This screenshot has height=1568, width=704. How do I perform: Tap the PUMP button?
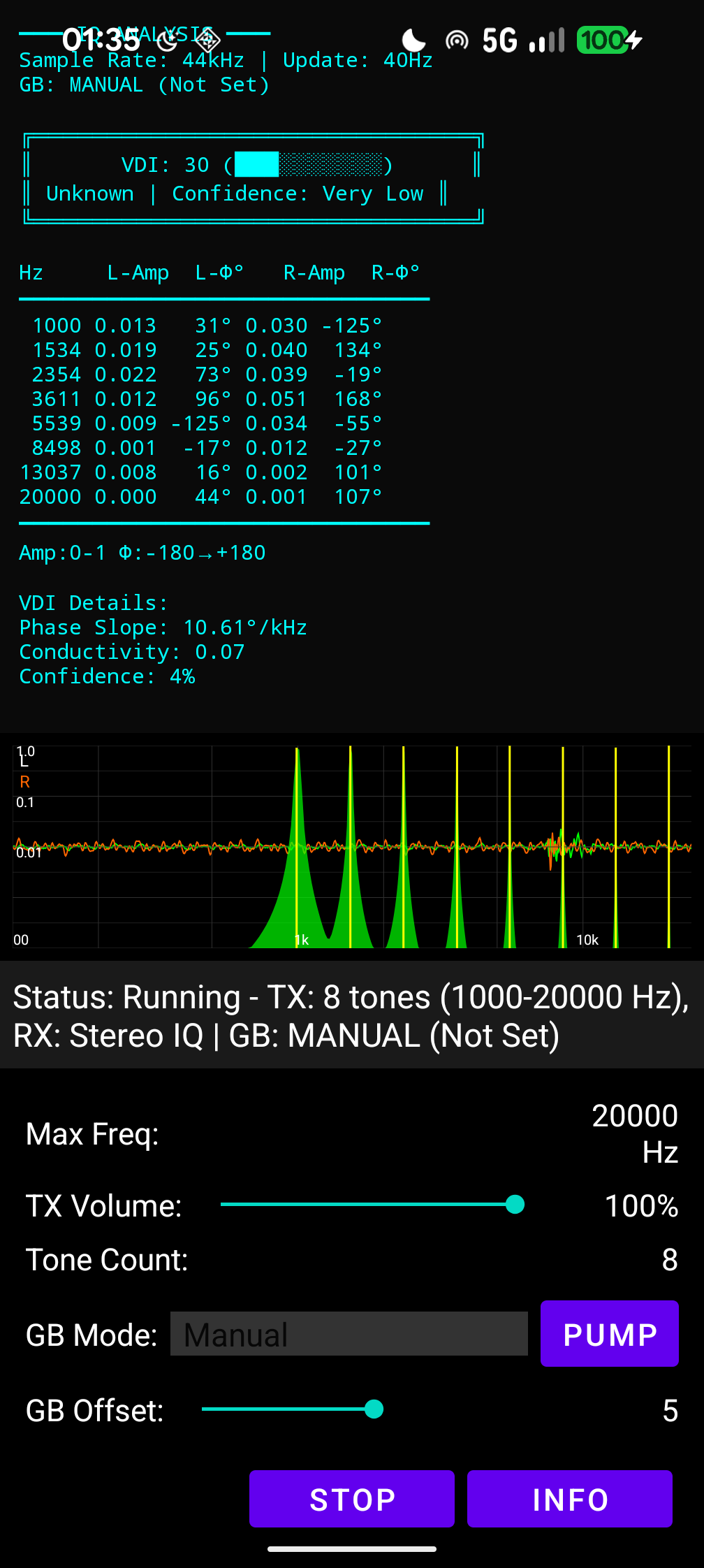[x=609, y=1333]
